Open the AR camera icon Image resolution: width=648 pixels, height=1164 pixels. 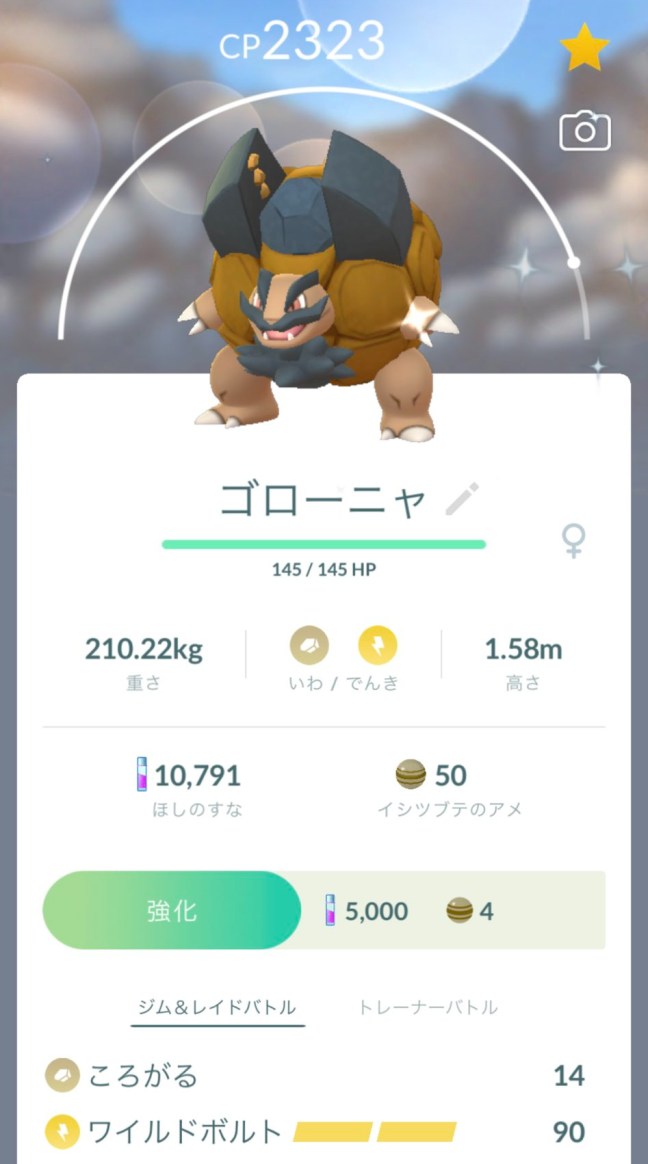click(x=585, y=131)
